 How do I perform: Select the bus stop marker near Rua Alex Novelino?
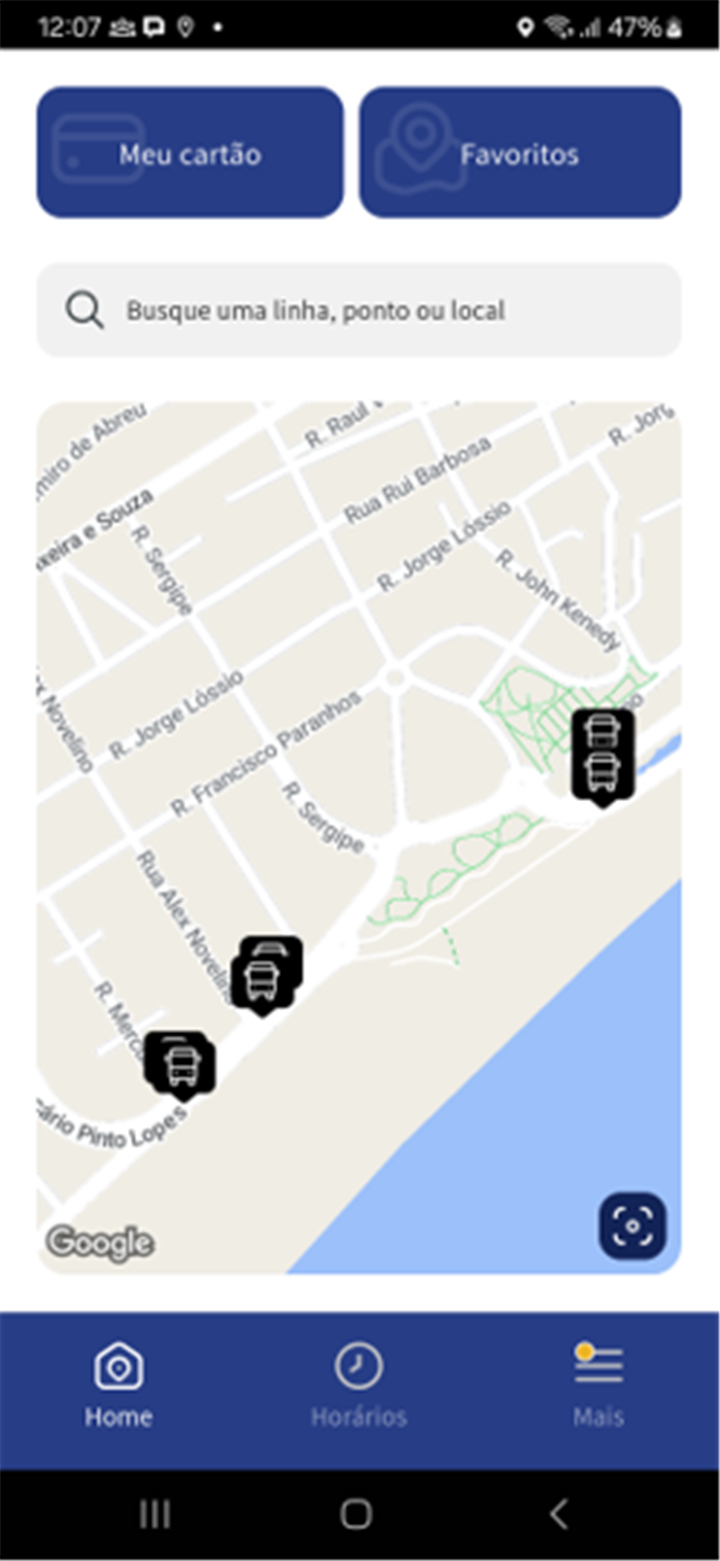(x=265, y=975)
